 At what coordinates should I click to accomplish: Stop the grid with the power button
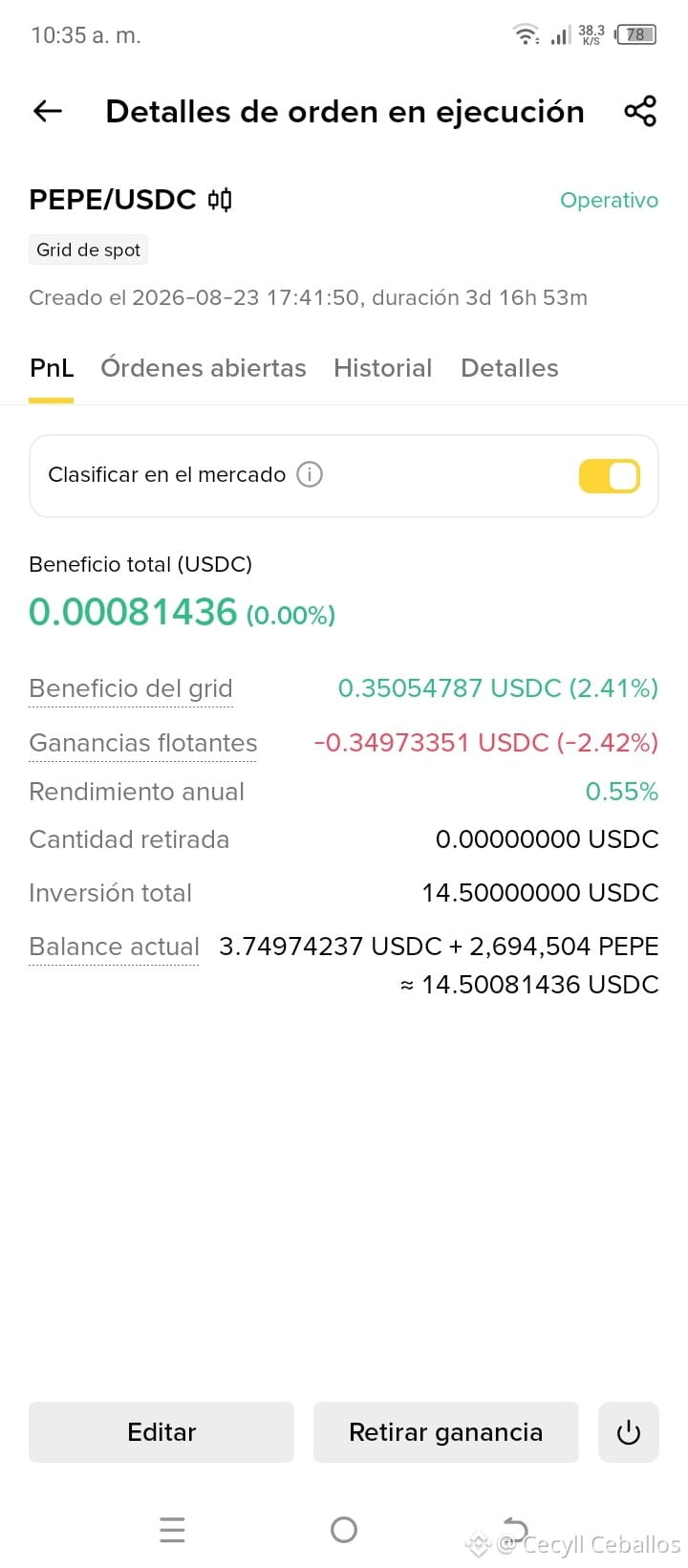coord(629,1432)
